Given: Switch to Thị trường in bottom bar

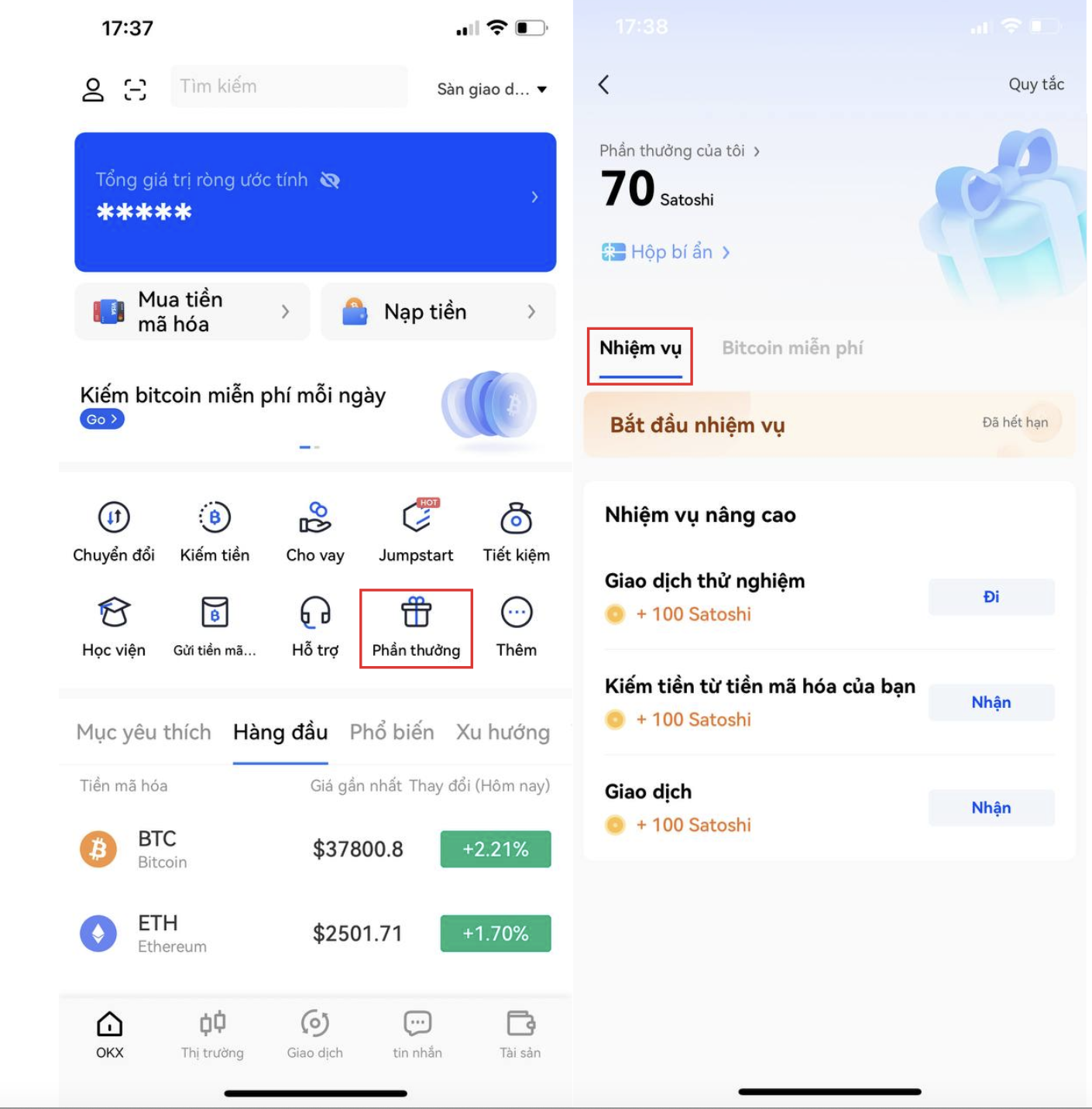Looking at the screenshot, I should click(212, 1034).
